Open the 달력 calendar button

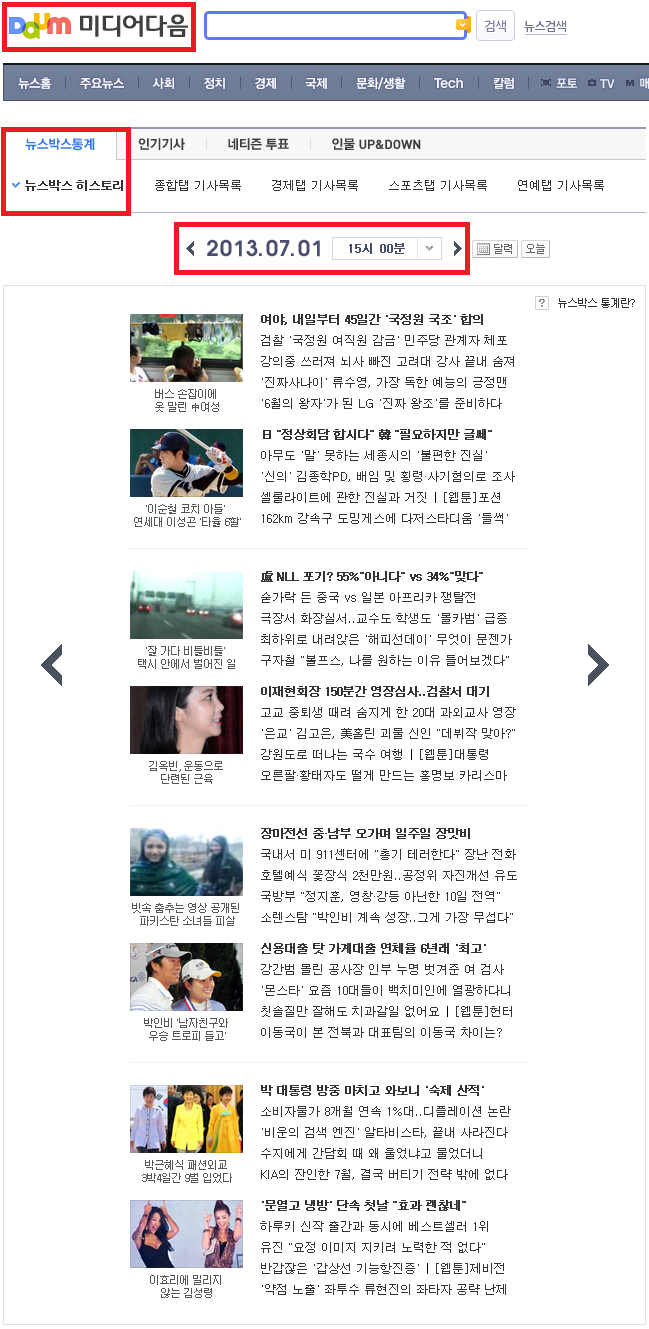495,249
